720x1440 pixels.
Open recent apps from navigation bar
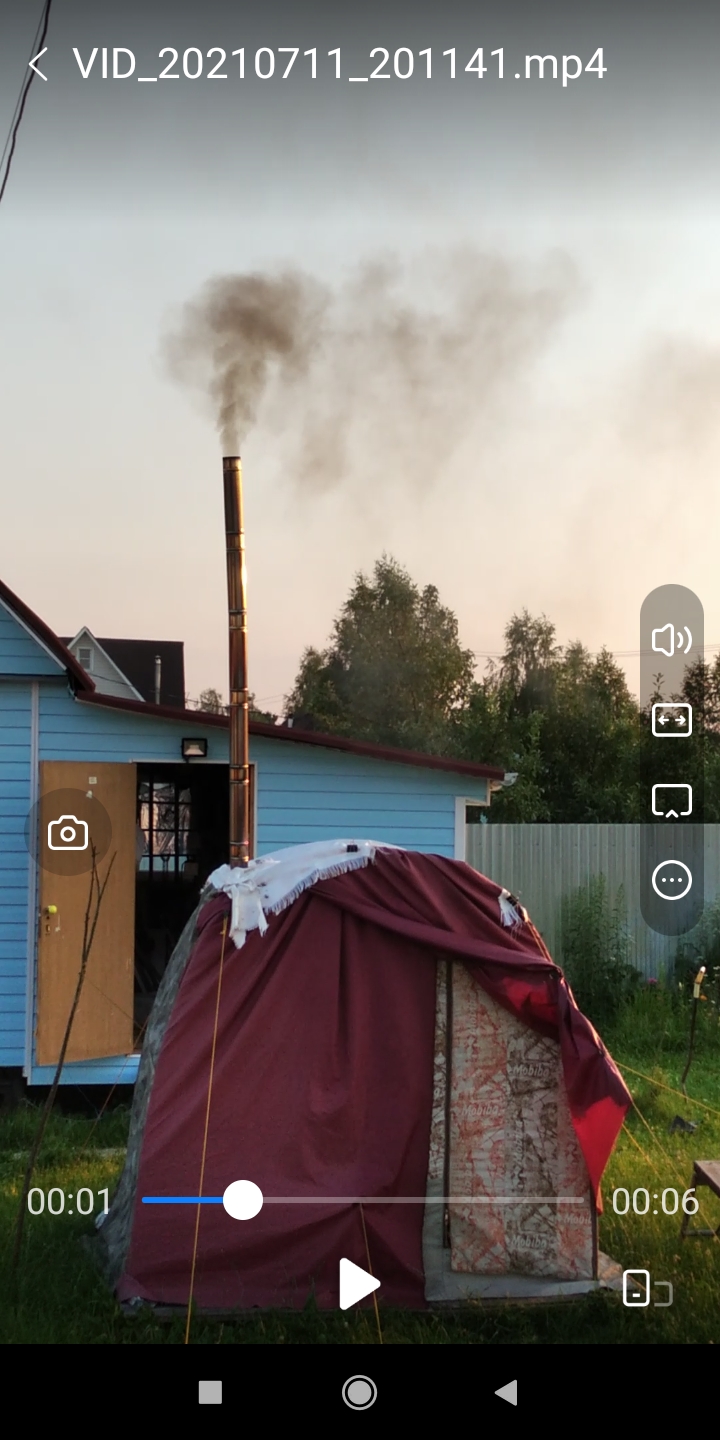[210, 1392]
